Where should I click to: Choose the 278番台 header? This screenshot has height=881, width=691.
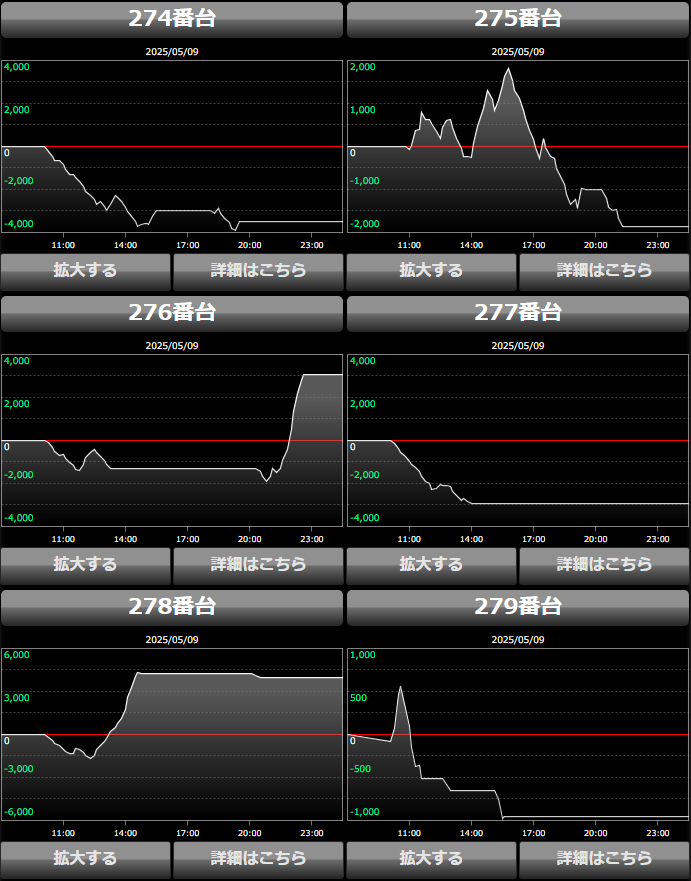point(172,607)
